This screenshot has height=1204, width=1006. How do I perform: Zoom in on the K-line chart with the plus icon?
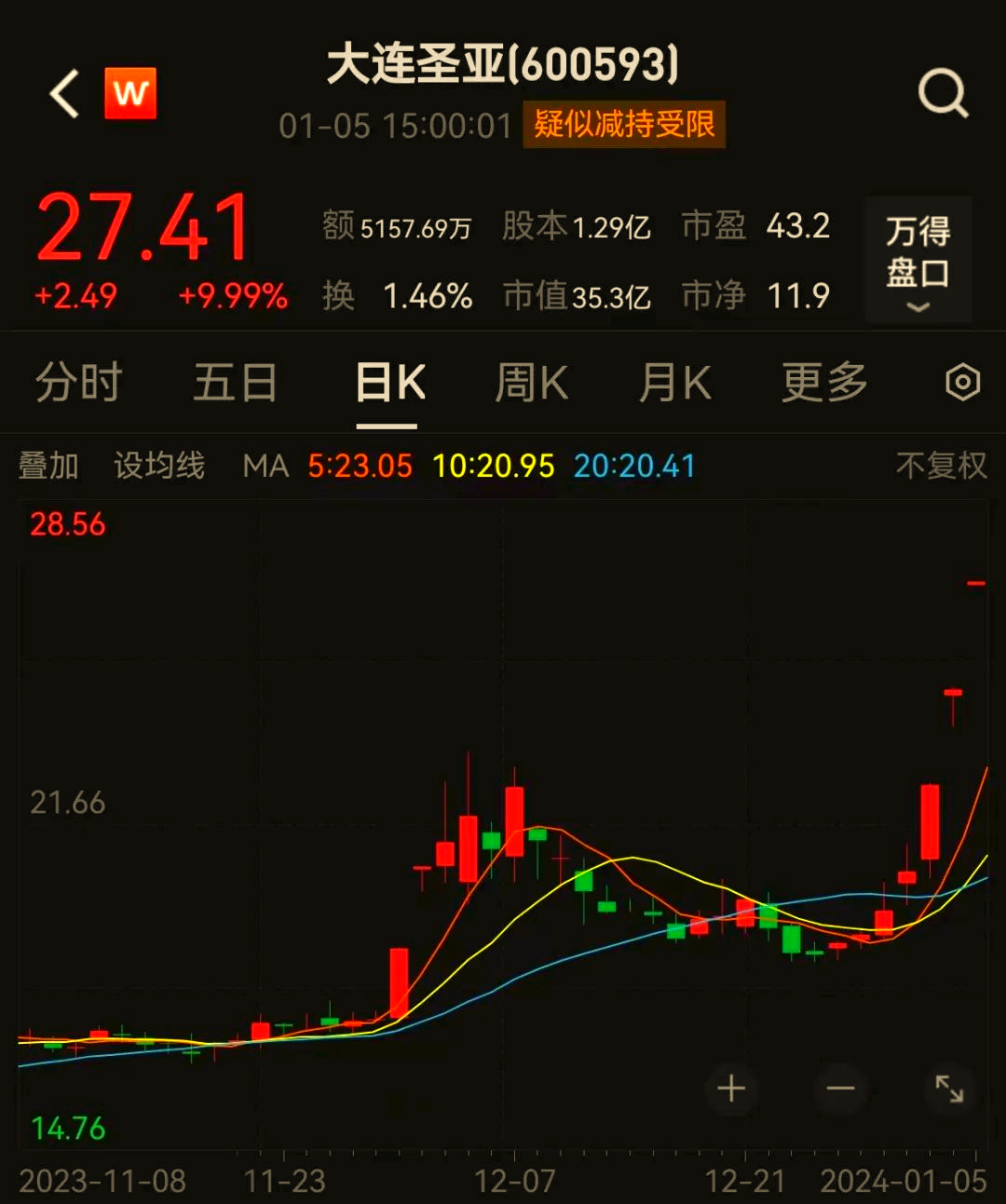point(732,1089)
